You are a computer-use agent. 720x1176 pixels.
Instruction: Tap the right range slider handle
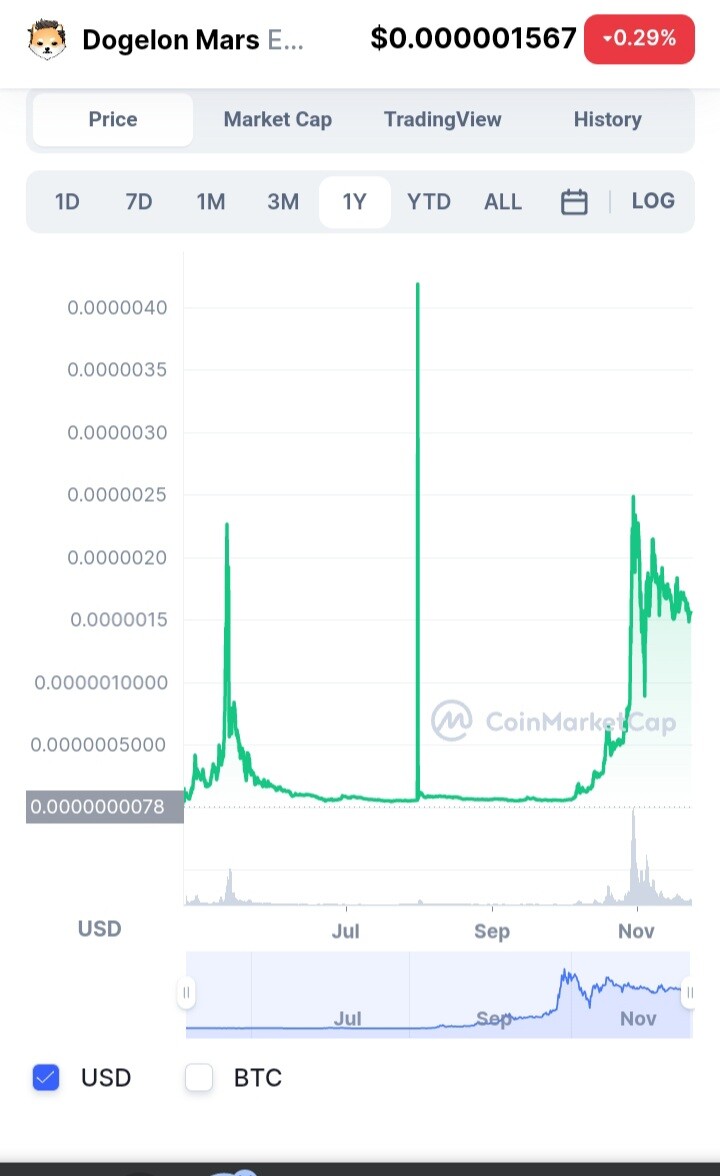[x=688, y=992]
